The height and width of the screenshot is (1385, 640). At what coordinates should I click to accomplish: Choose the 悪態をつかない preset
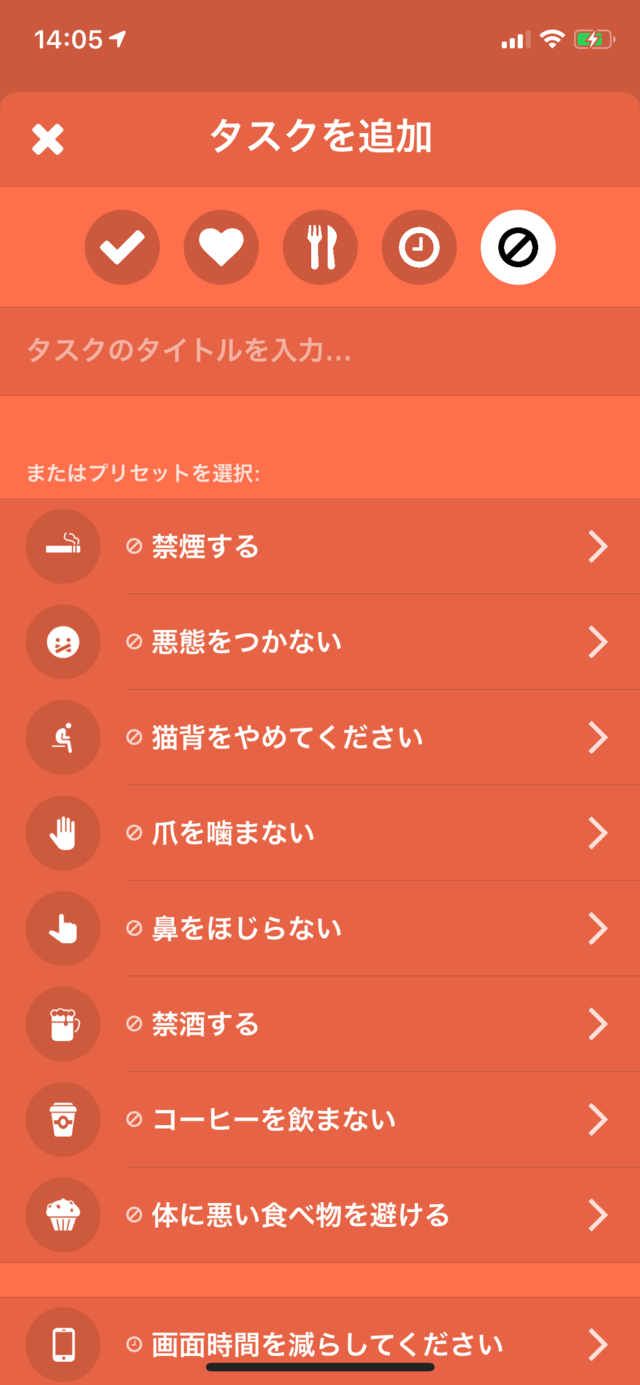(320, 642)
